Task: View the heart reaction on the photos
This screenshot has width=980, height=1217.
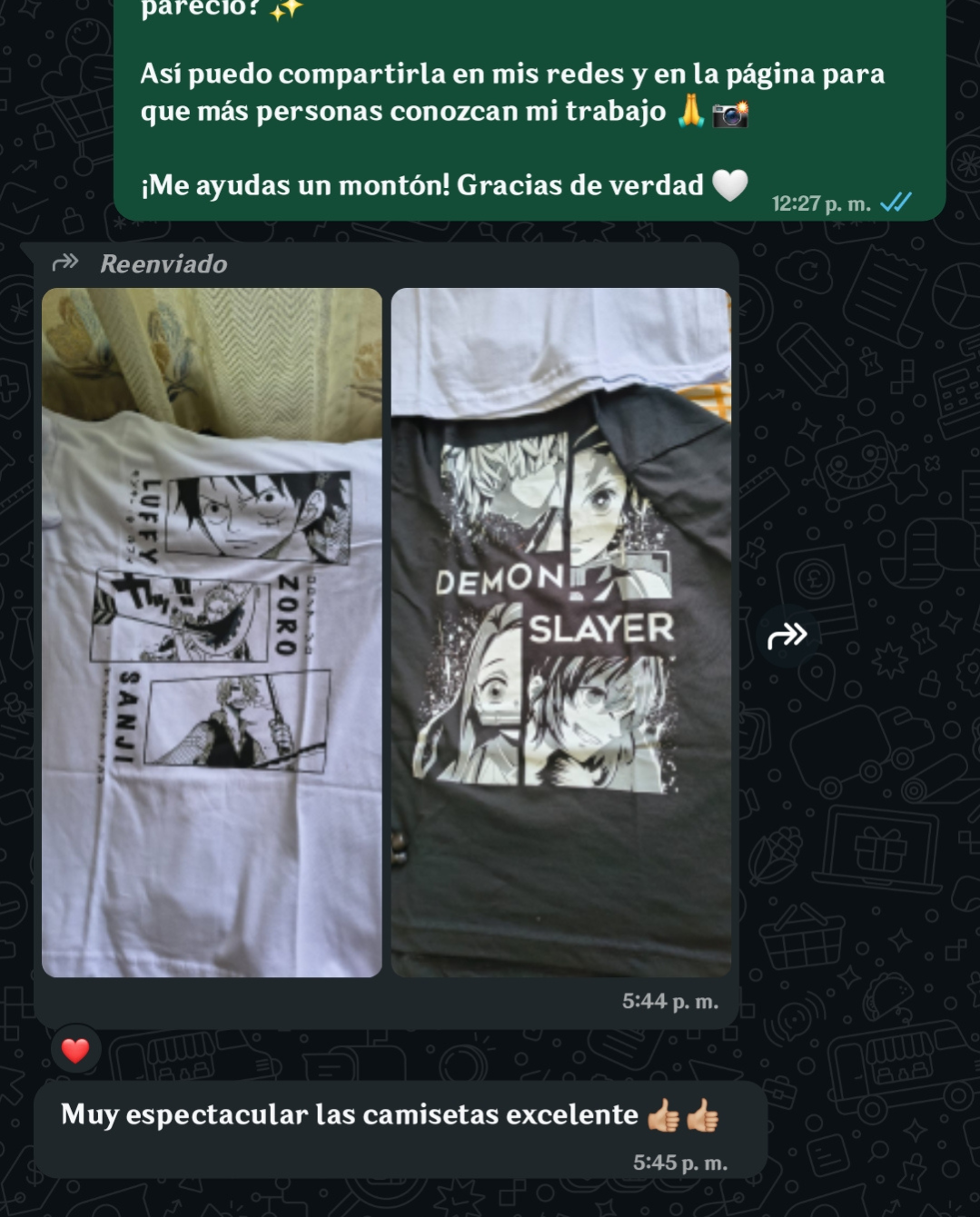Action: pyautogui.click(x=75, y=1051)
